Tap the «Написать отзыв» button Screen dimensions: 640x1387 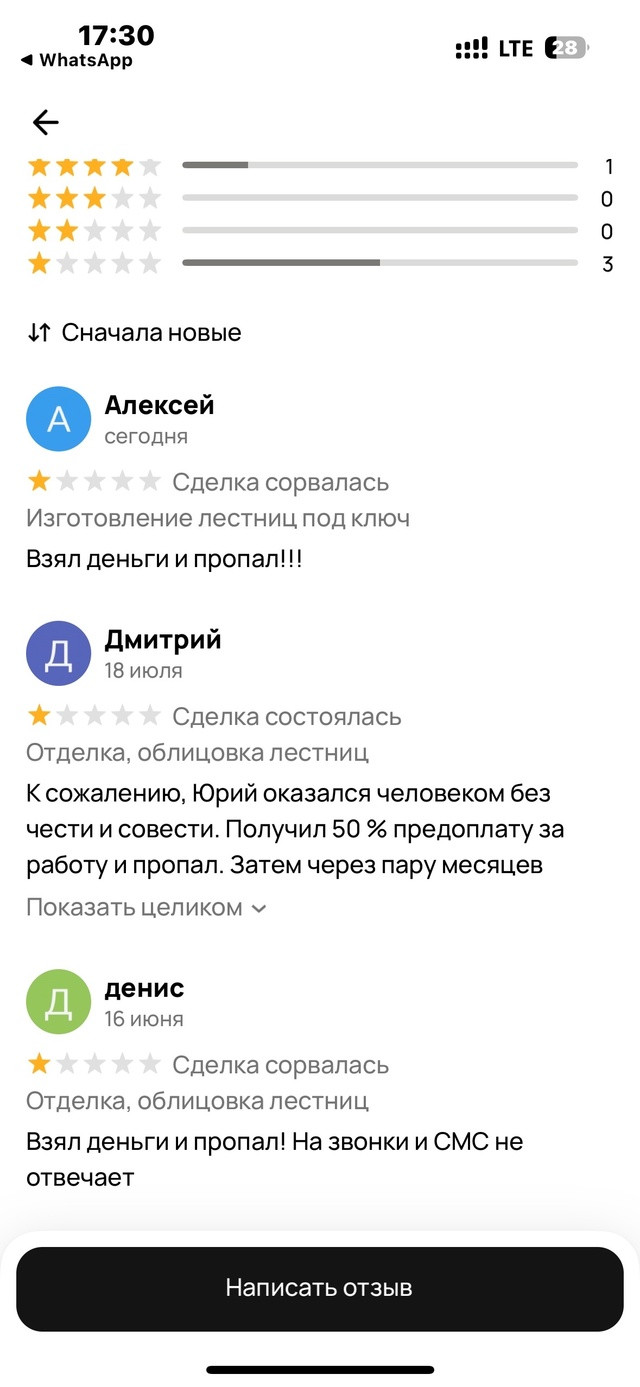click(320, 1288)
